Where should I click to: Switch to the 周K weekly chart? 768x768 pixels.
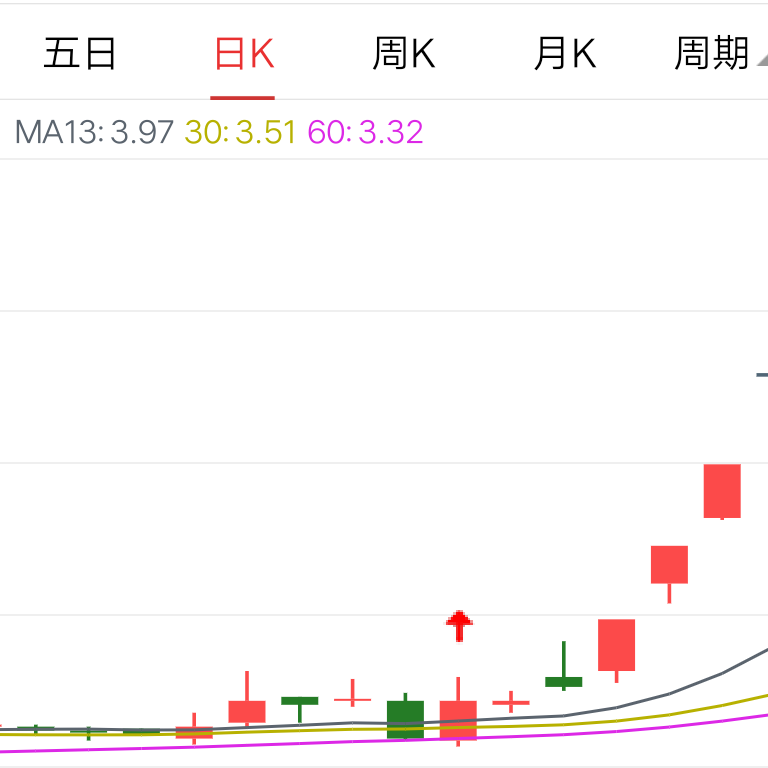(x=404, y=54)
